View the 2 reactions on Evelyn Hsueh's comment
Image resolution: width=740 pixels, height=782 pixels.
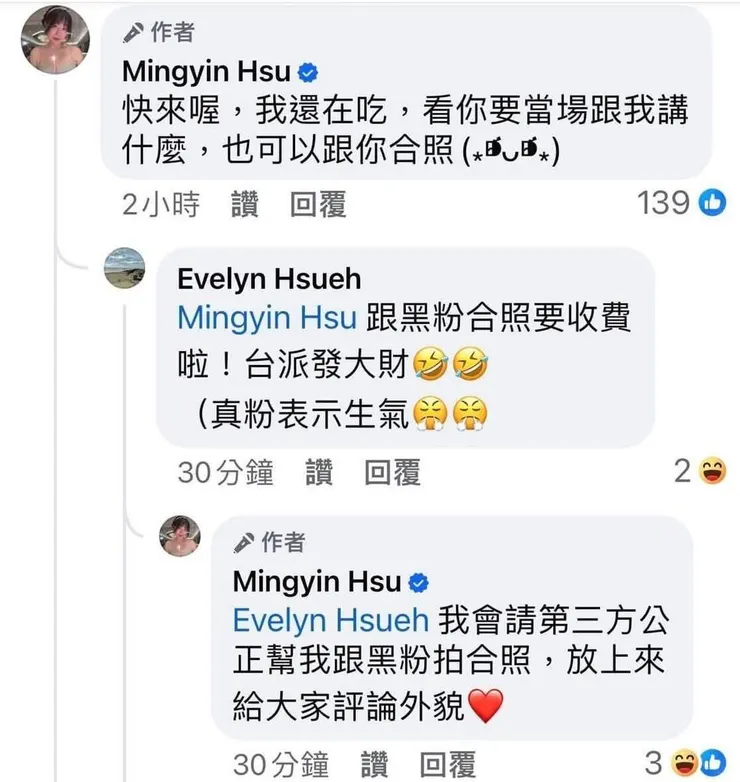pyautogui.click(x=699, y=471)
